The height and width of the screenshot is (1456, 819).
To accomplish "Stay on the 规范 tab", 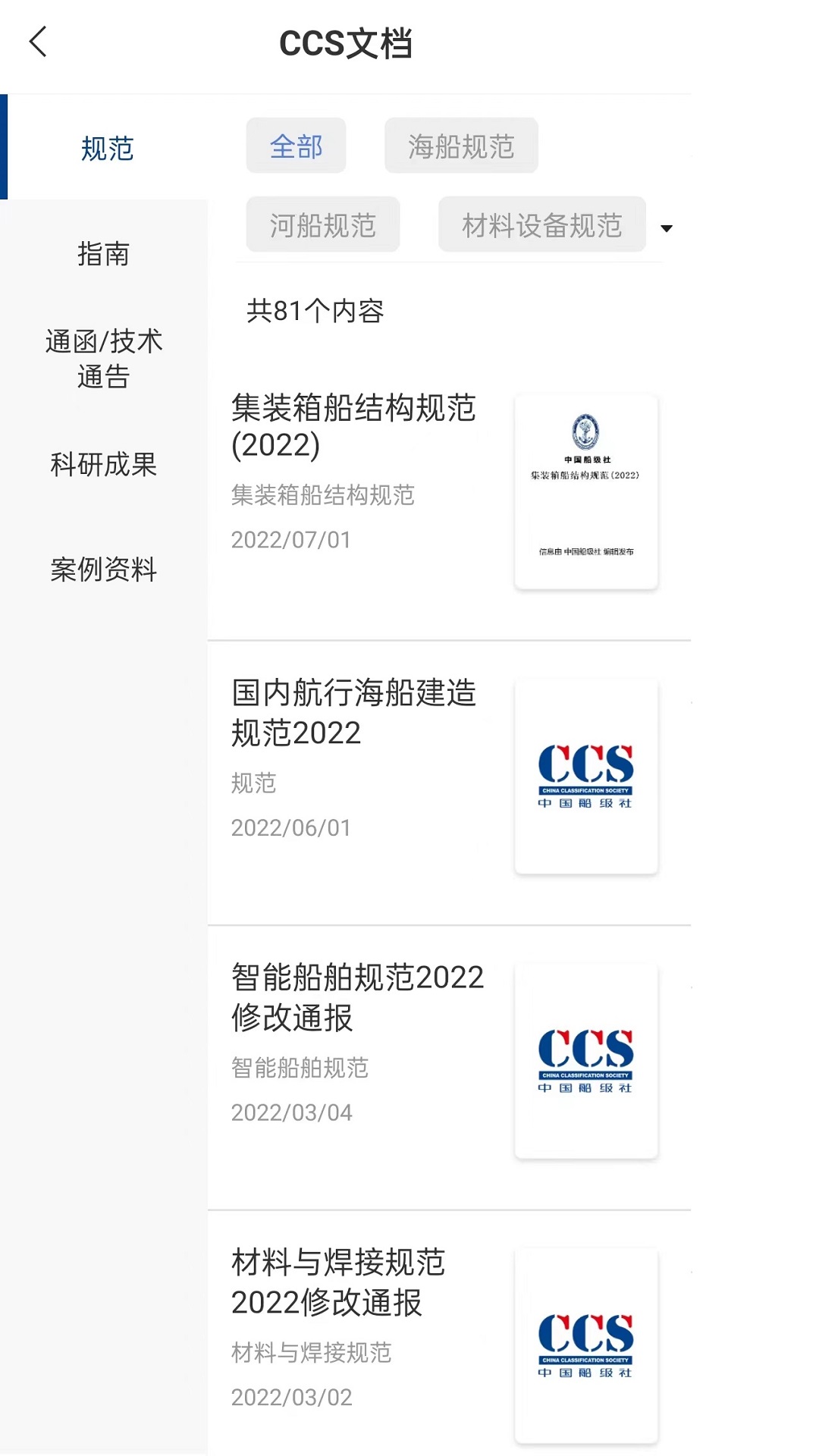I will (107, 148).
